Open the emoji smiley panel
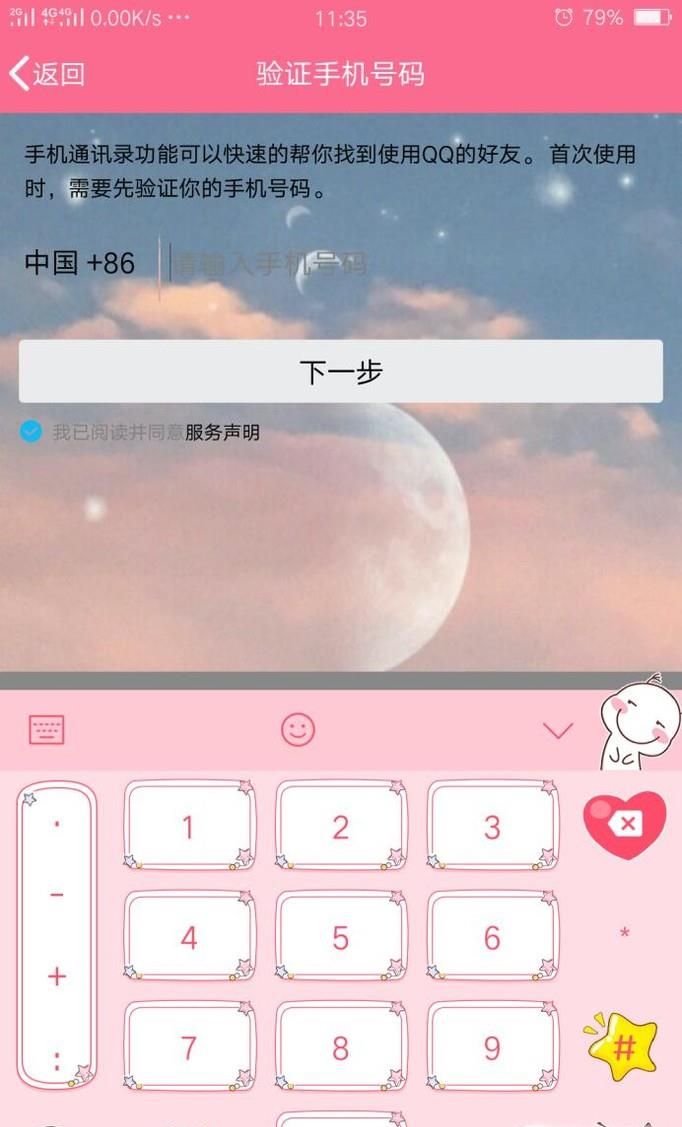 pos(298,730)
